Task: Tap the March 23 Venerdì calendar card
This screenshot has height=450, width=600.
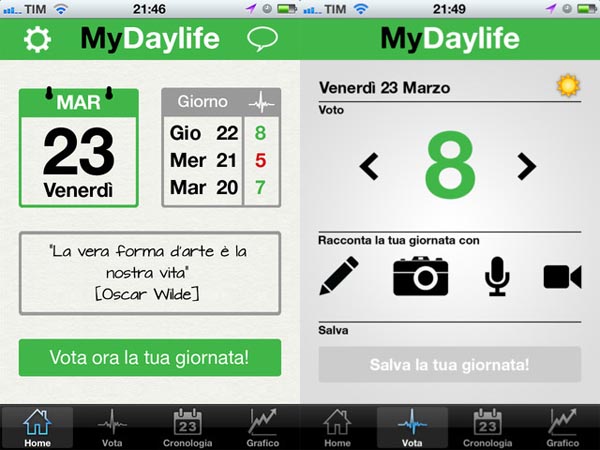Action: (x=78, y=147)
